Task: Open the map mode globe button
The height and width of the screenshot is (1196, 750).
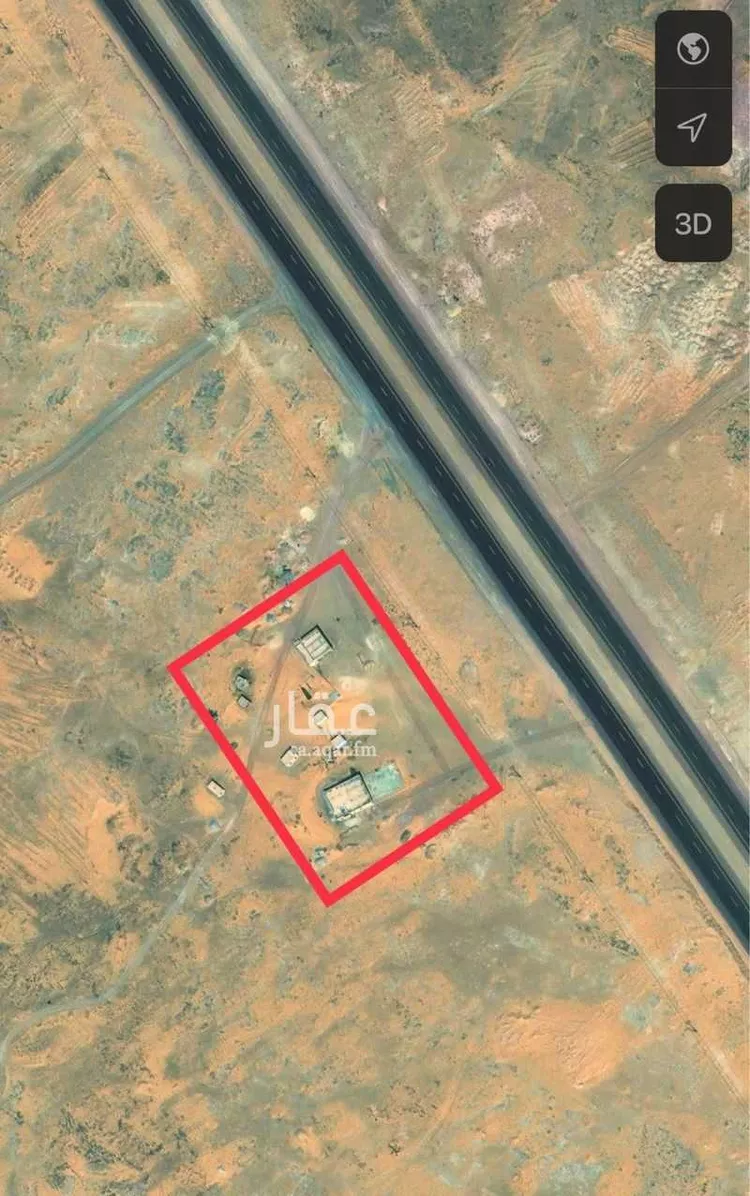Action: pos(693,50)
